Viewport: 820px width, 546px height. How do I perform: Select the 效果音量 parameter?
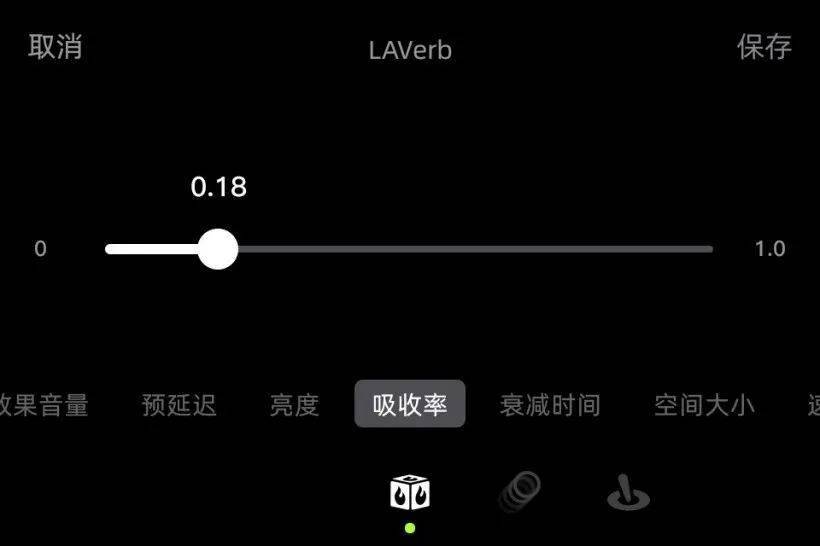[x=45, y=405]
